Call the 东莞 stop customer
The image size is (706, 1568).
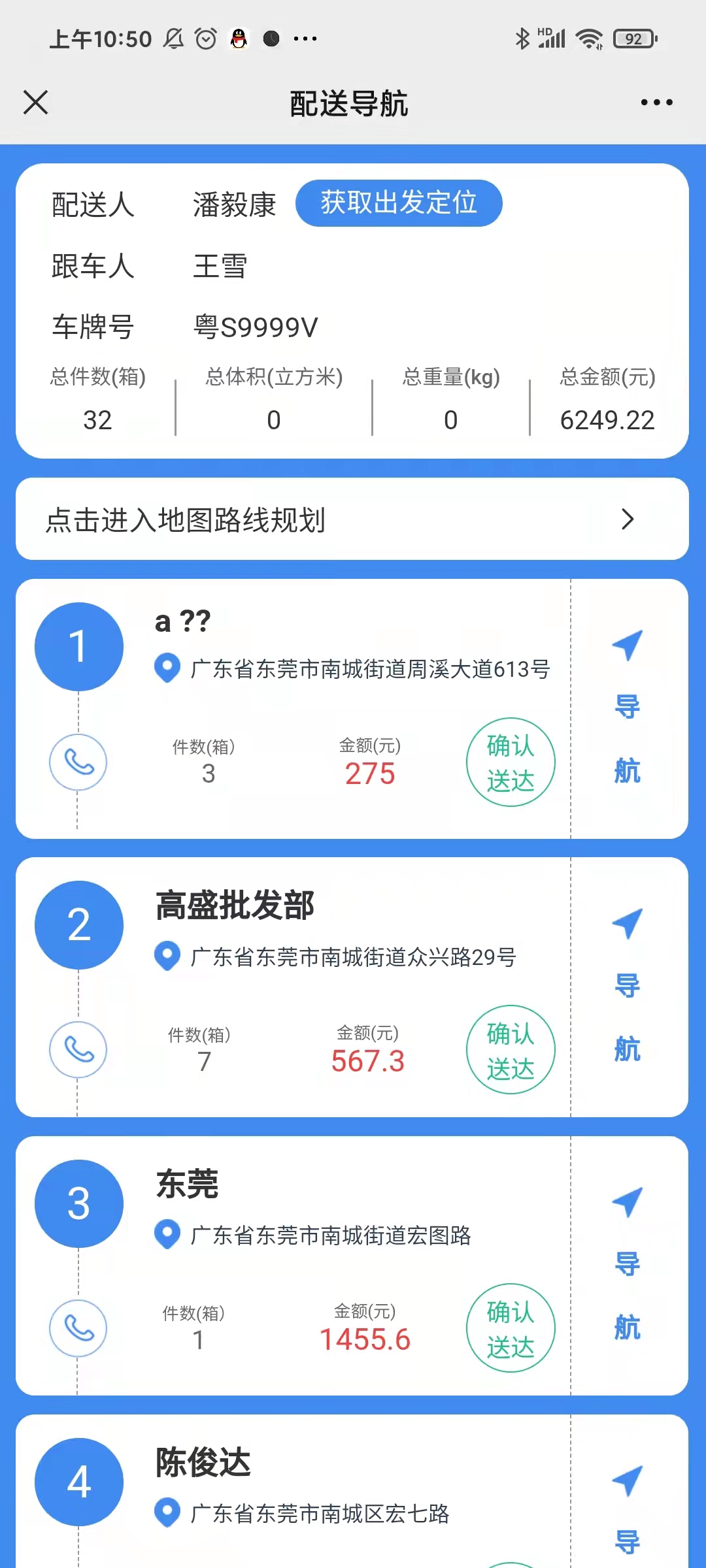pyautogui.click(x=78, y=1328)
